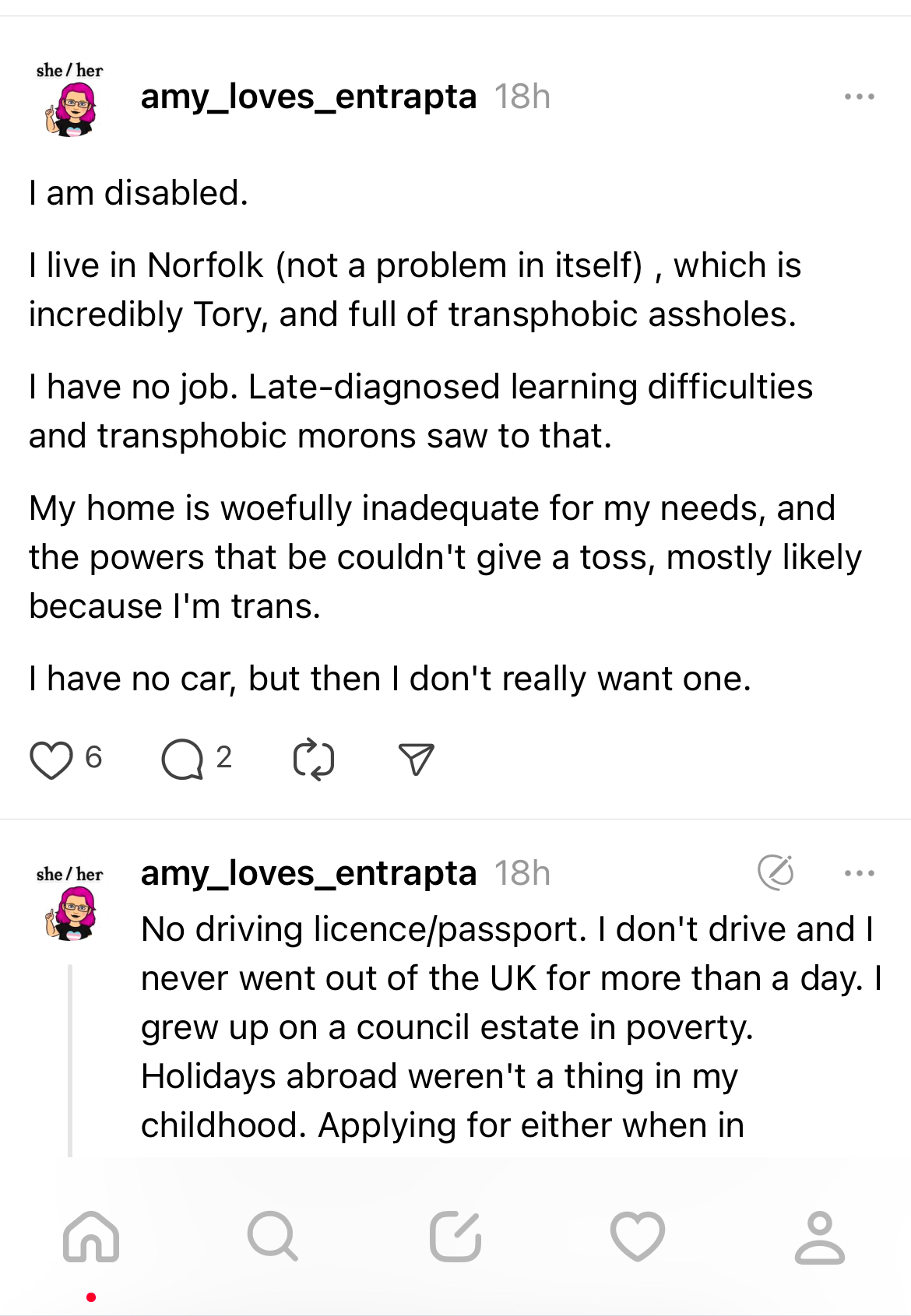
Task: Open replies on the "I am disabled." post
Action: point(182,760)
